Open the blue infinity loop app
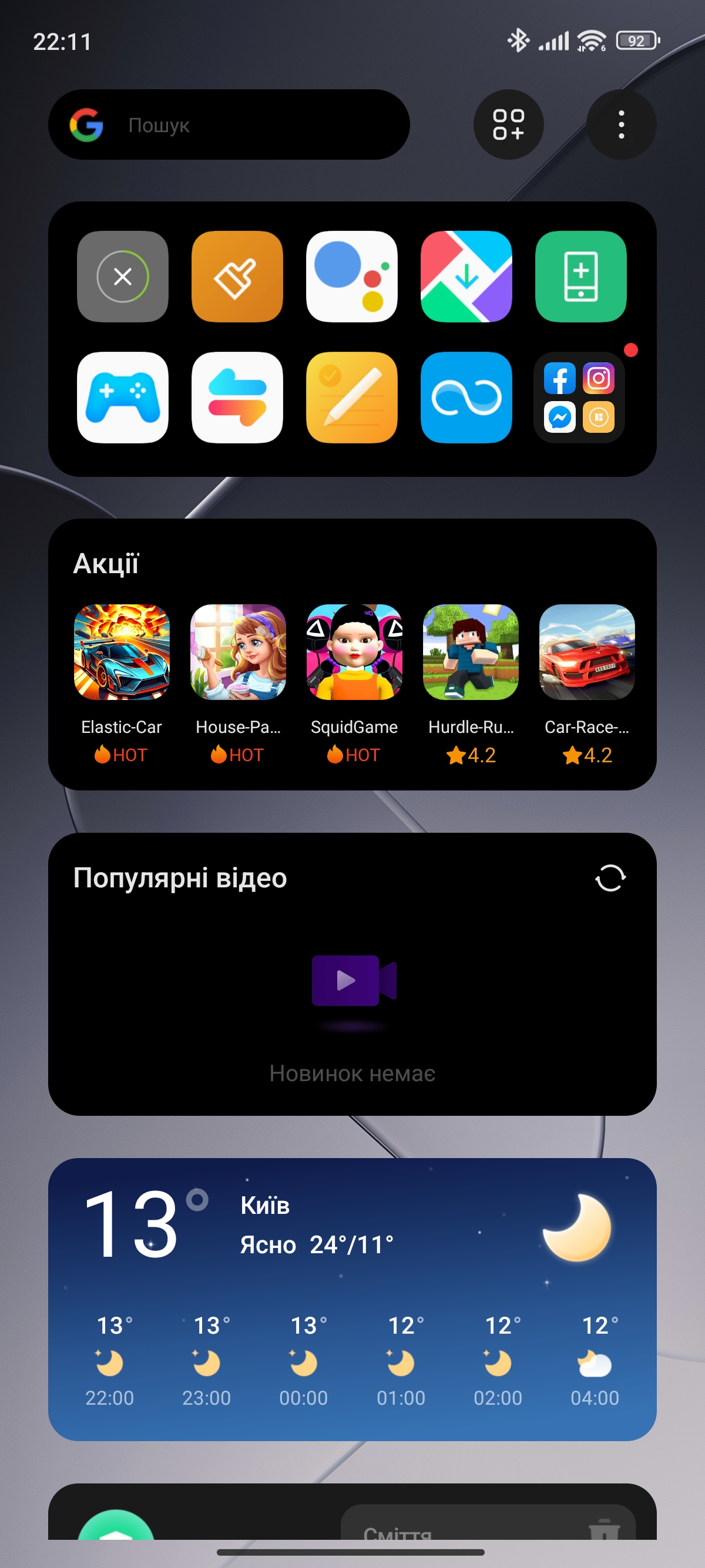 [x=466, y=398]
